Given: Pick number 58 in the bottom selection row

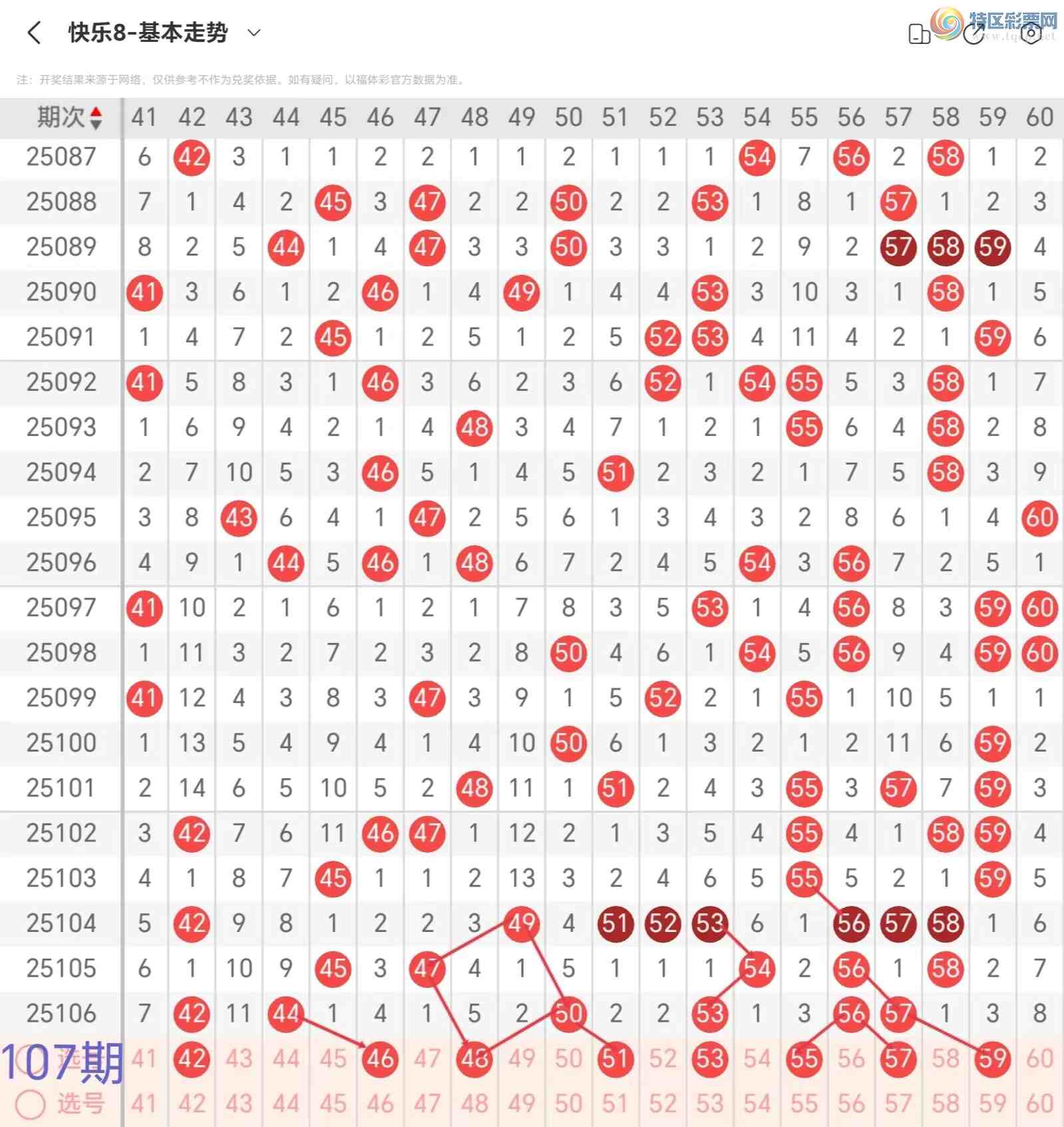Looking at the screenshot, I should point(945,1104).
